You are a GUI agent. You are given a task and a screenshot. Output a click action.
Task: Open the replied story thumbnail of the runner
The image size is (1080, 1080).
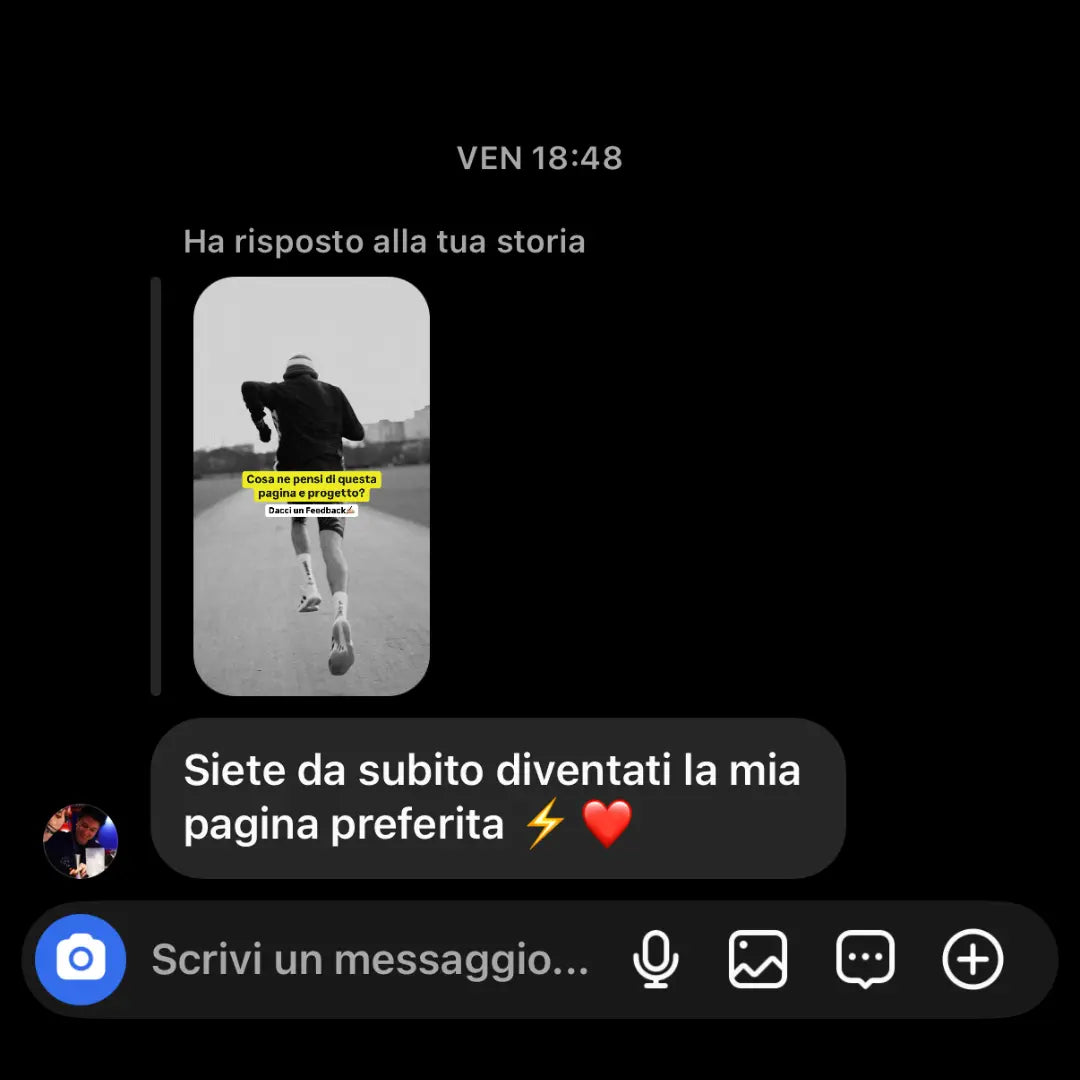click(311, 486)
